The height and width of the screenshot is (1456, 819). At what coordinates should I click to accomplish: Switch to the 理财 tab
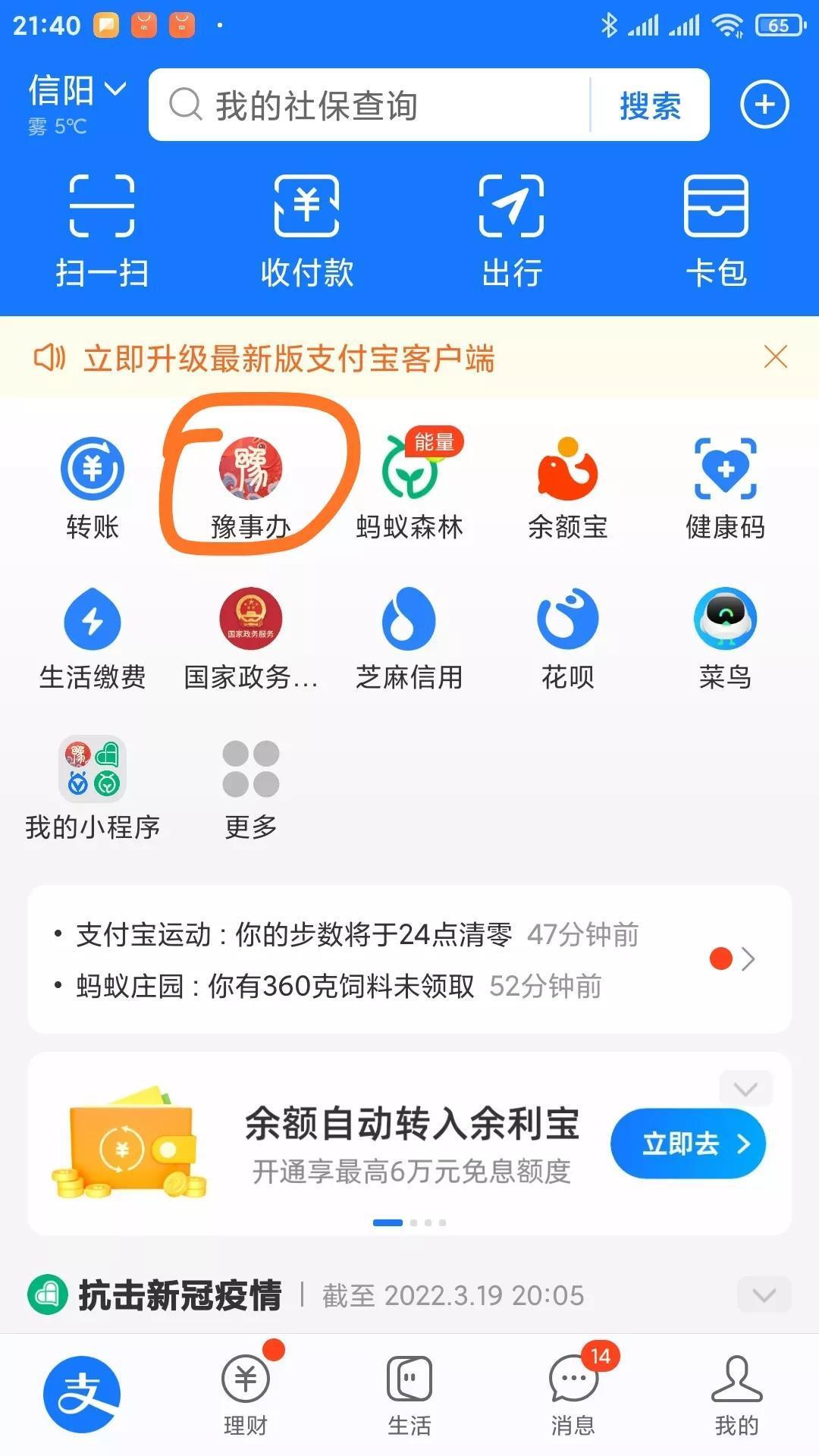point(246,1395)
